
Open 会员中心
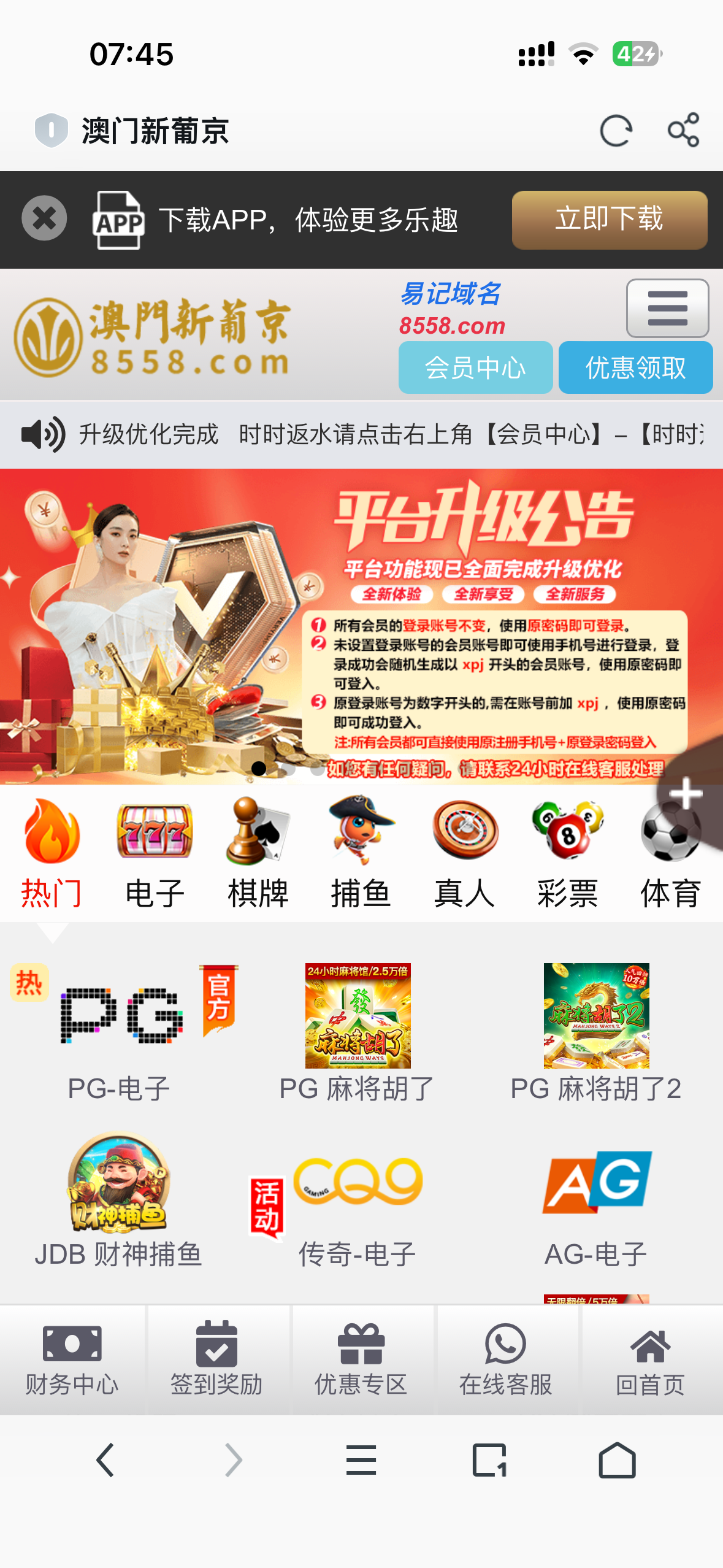tap(475, 368)
